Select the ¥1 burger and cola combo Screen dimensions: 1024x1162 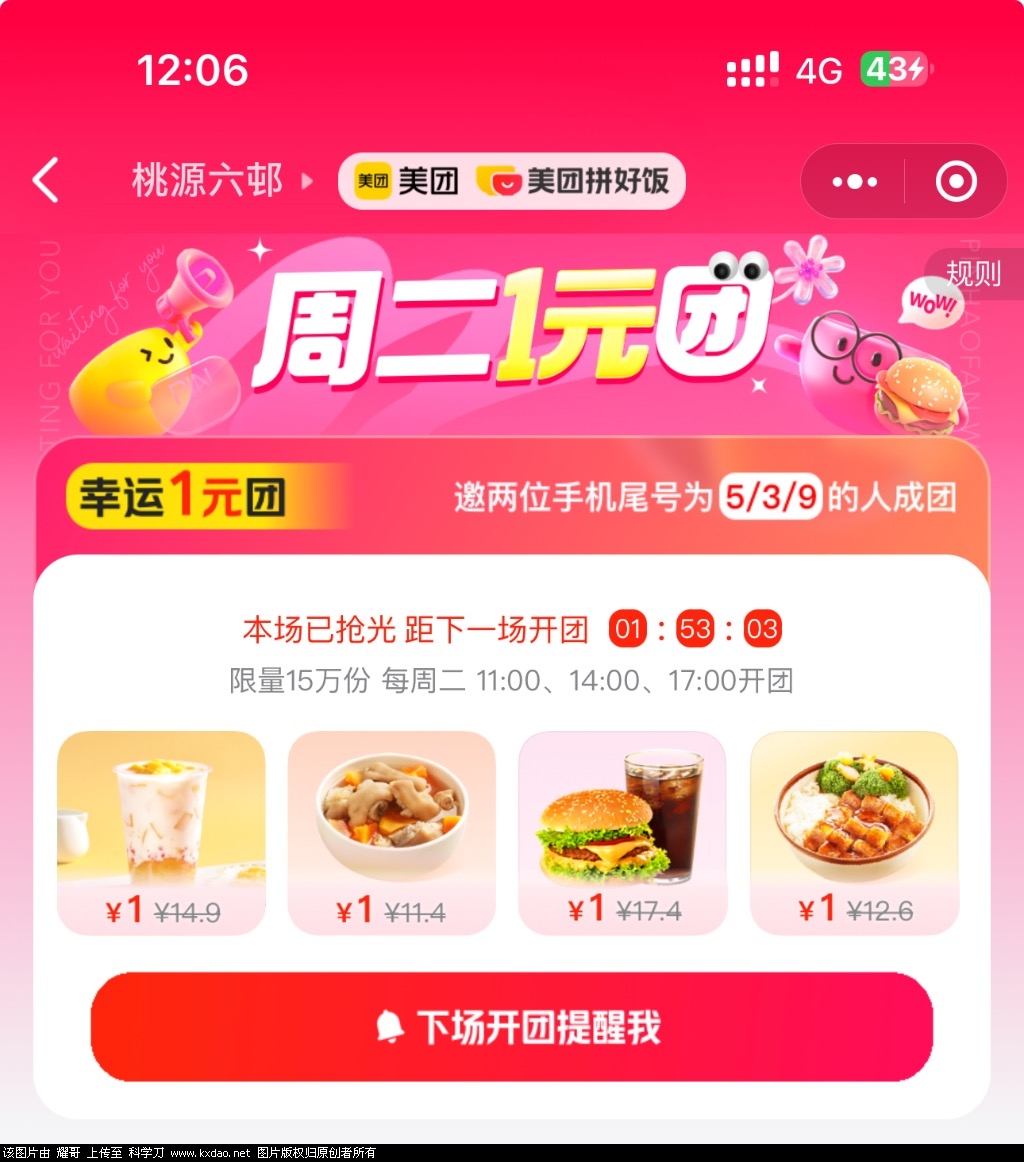click(x=621, y=832)
